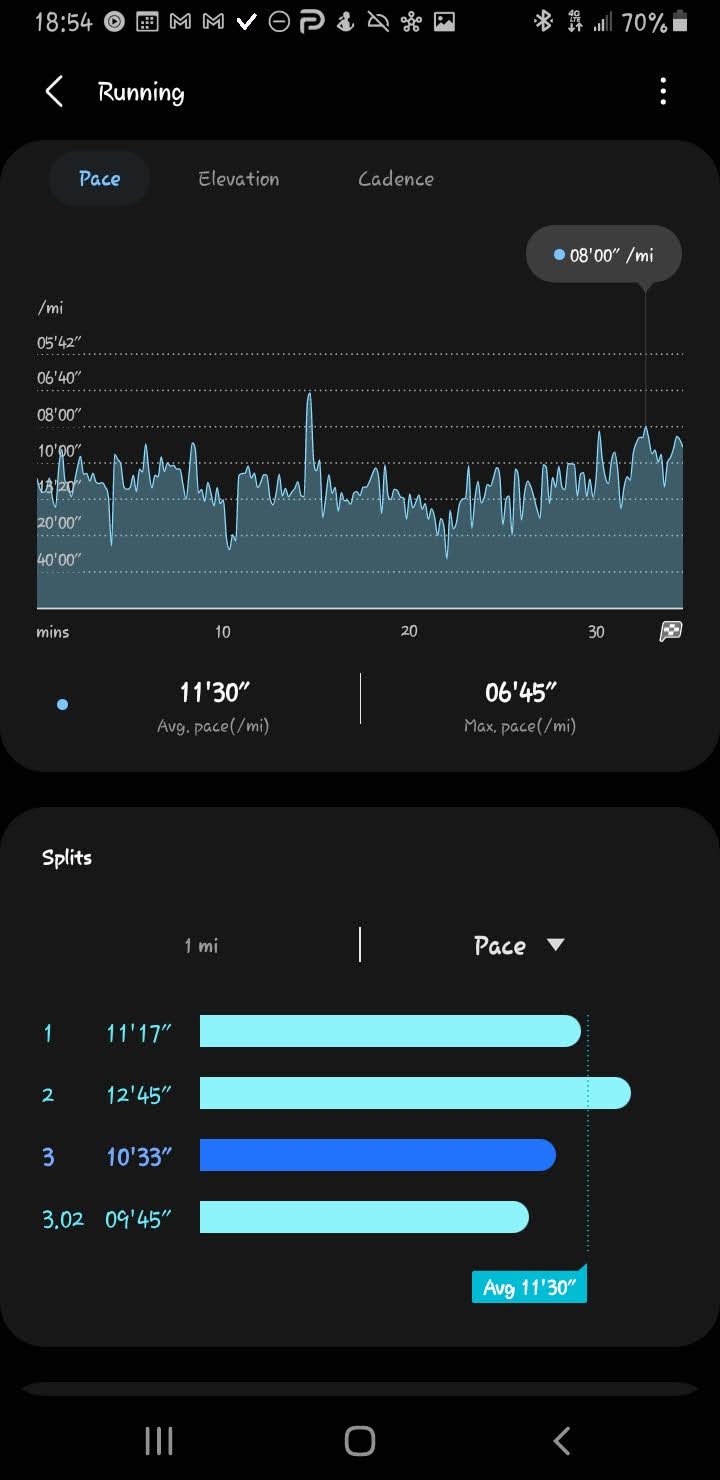Select the Pace chart tab
The width and height of the screenshot is (720, 1480).
100,179
